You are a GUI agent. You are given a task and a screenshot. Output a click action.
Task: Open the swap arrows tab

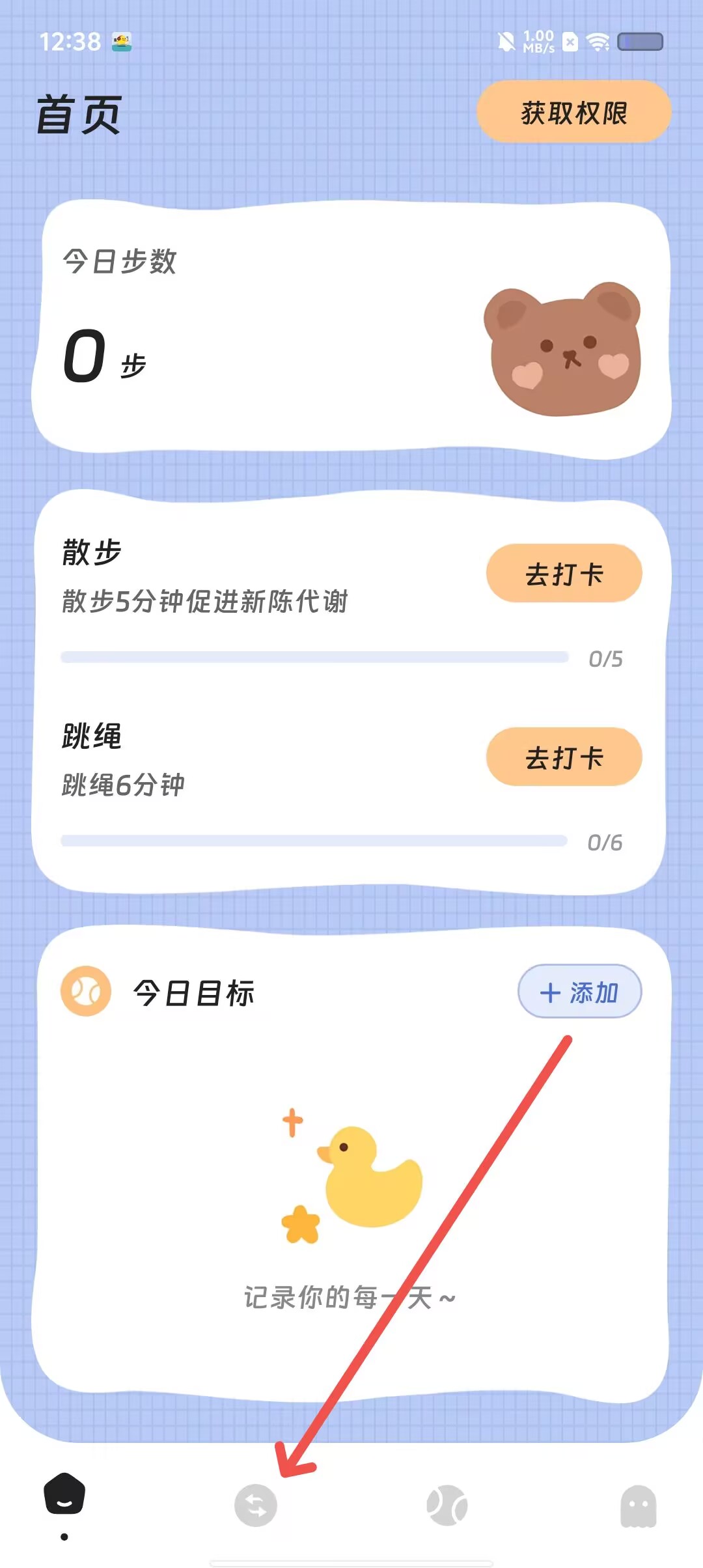tap(256, 1505)
